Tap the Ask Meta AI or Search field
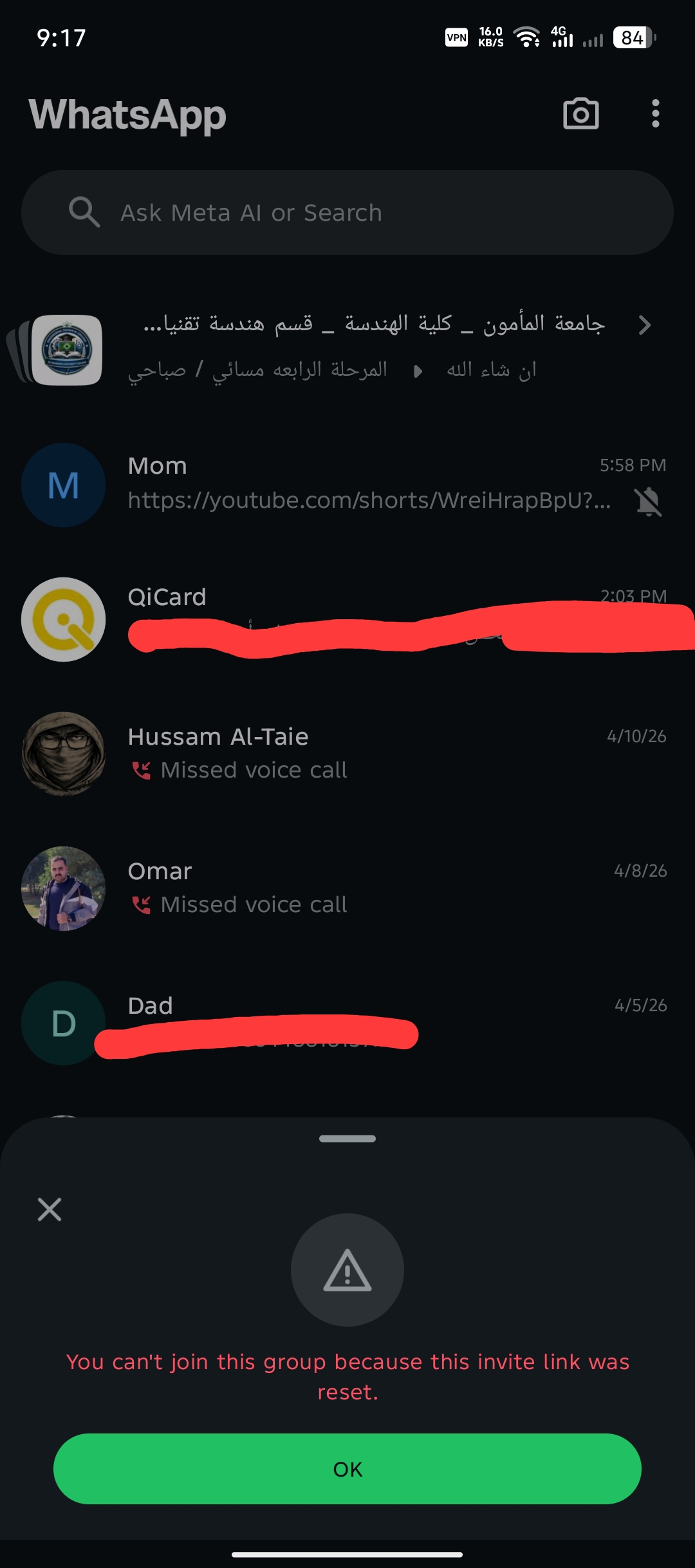 point(347,212)
